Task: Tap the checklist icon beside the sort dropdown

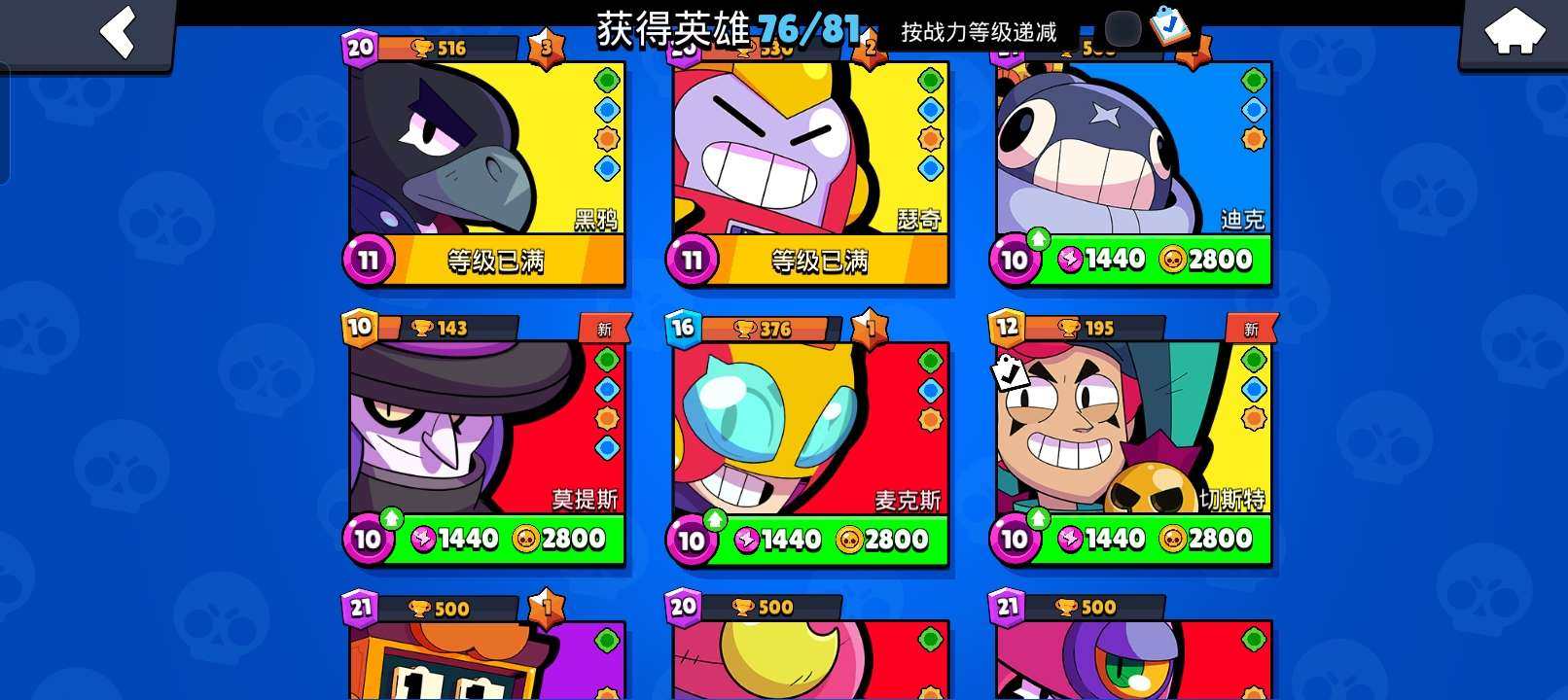Action: pyautogui.click(x=1168, y=25)
